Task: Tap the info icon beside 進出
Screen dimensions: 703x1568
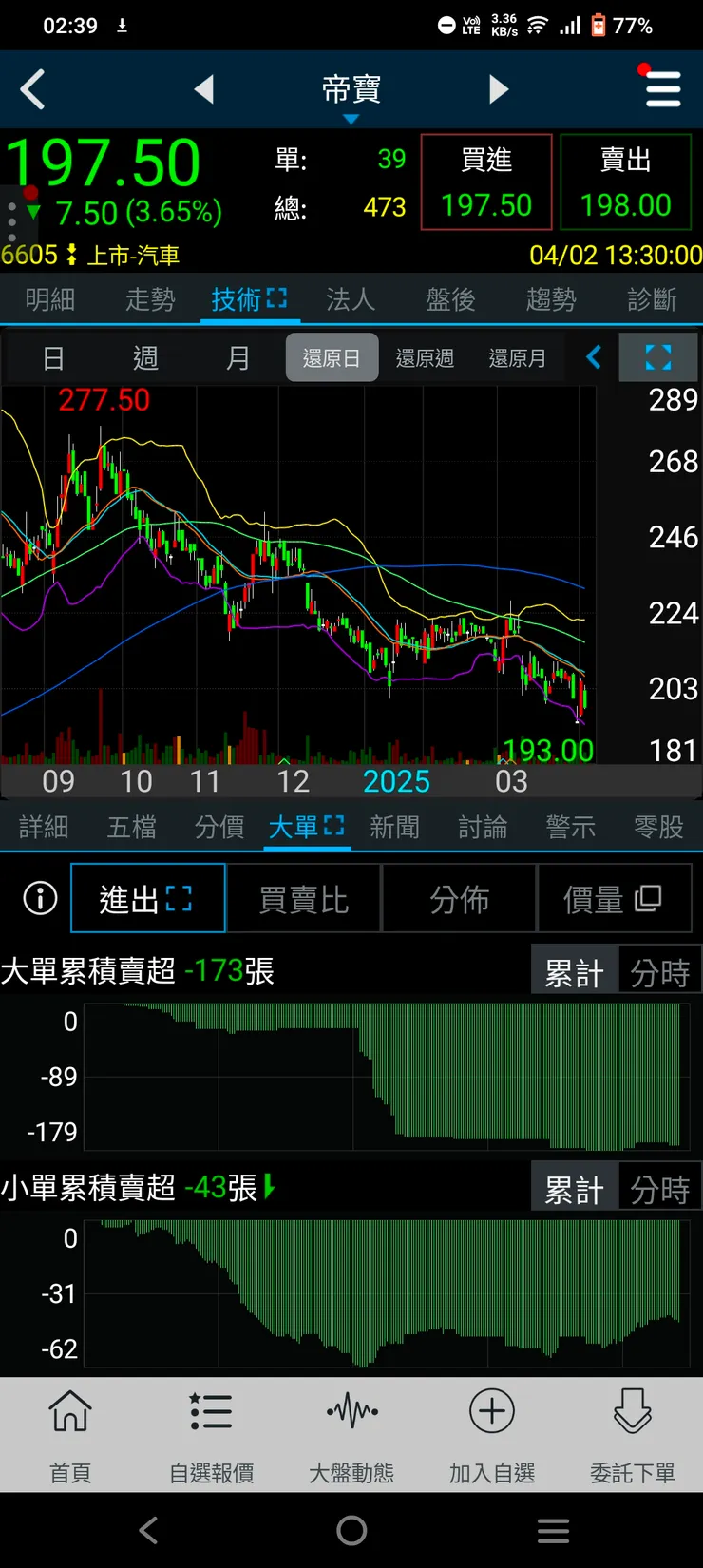Action: tap(40, 898)
